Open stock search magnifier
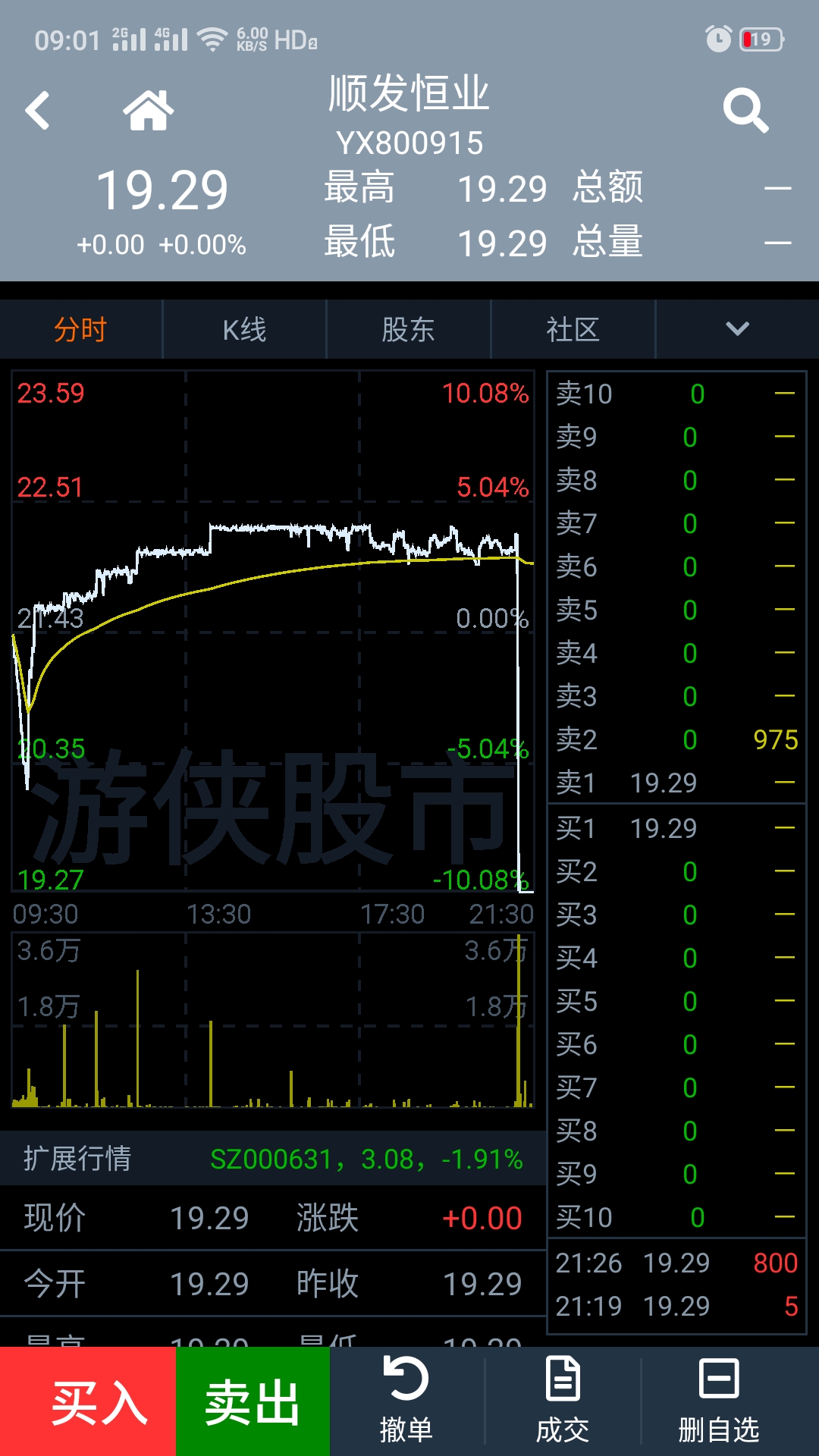 746,111
